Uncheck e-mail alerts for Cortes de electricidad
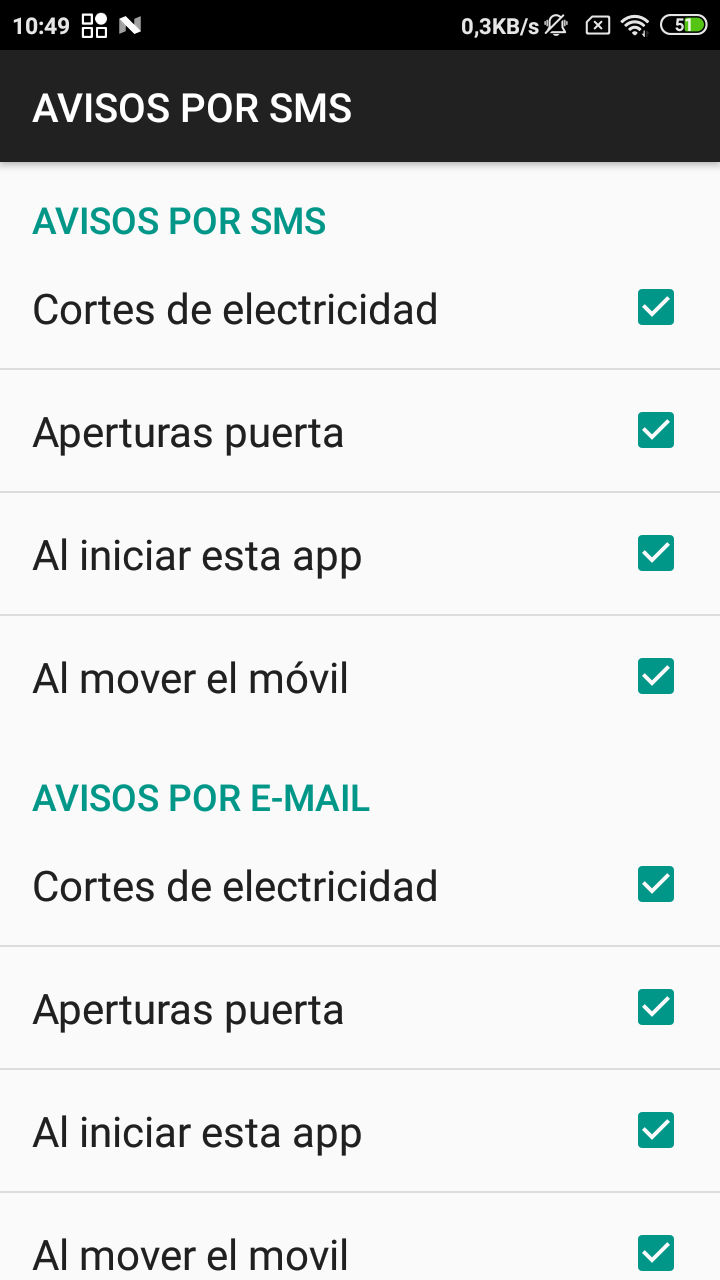 (x=656, y=885)
